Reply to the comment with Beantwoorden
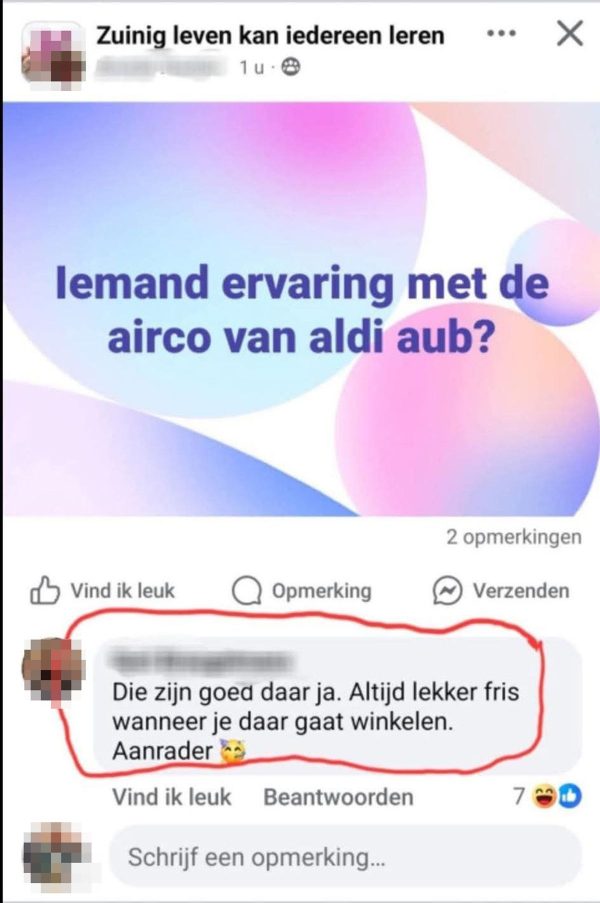The width and height of the screenshot is (600, 903). click(338, 797)
